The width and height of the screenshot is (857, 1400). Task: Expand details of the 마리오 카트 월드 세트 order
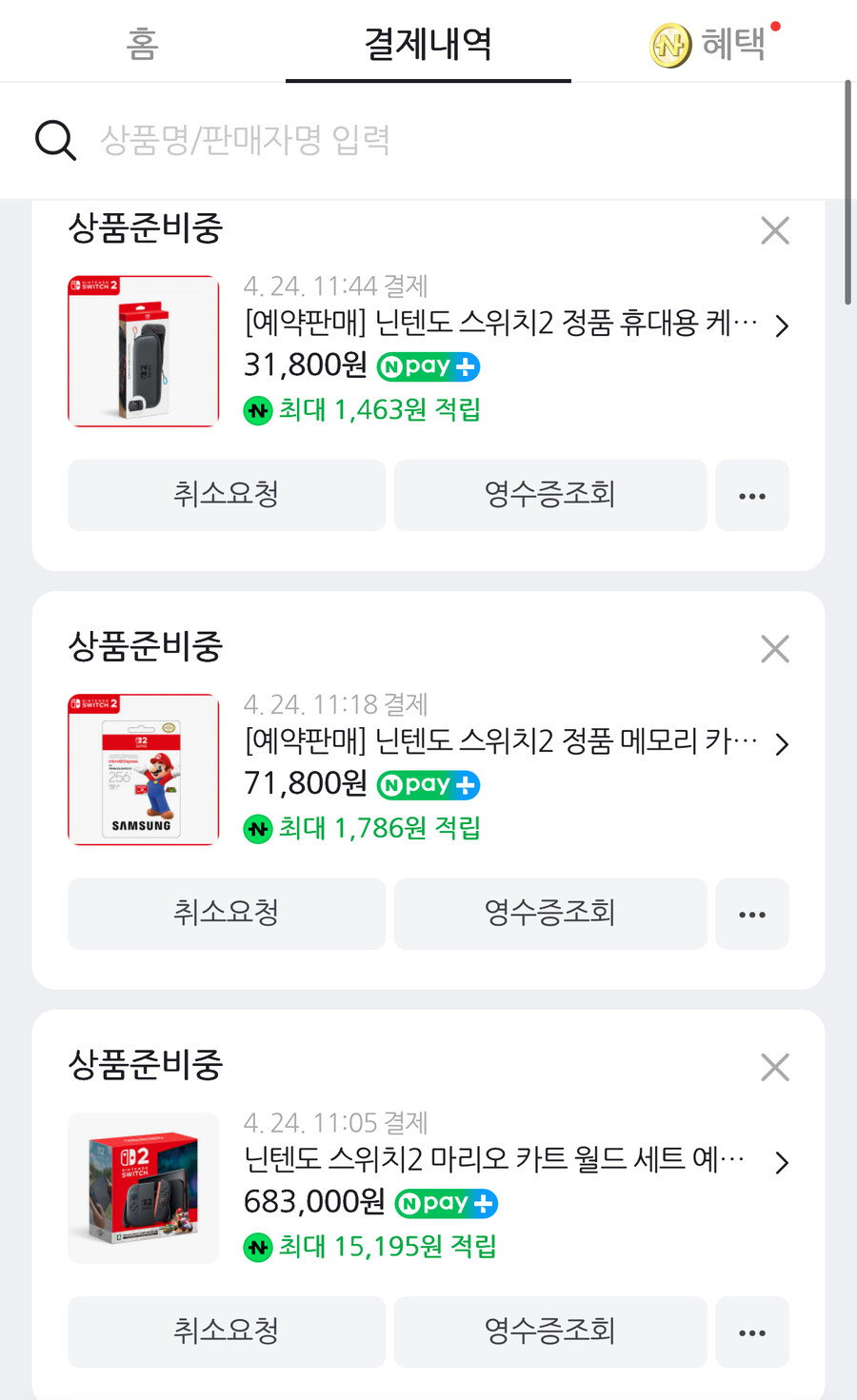(x=782, y=1163)
